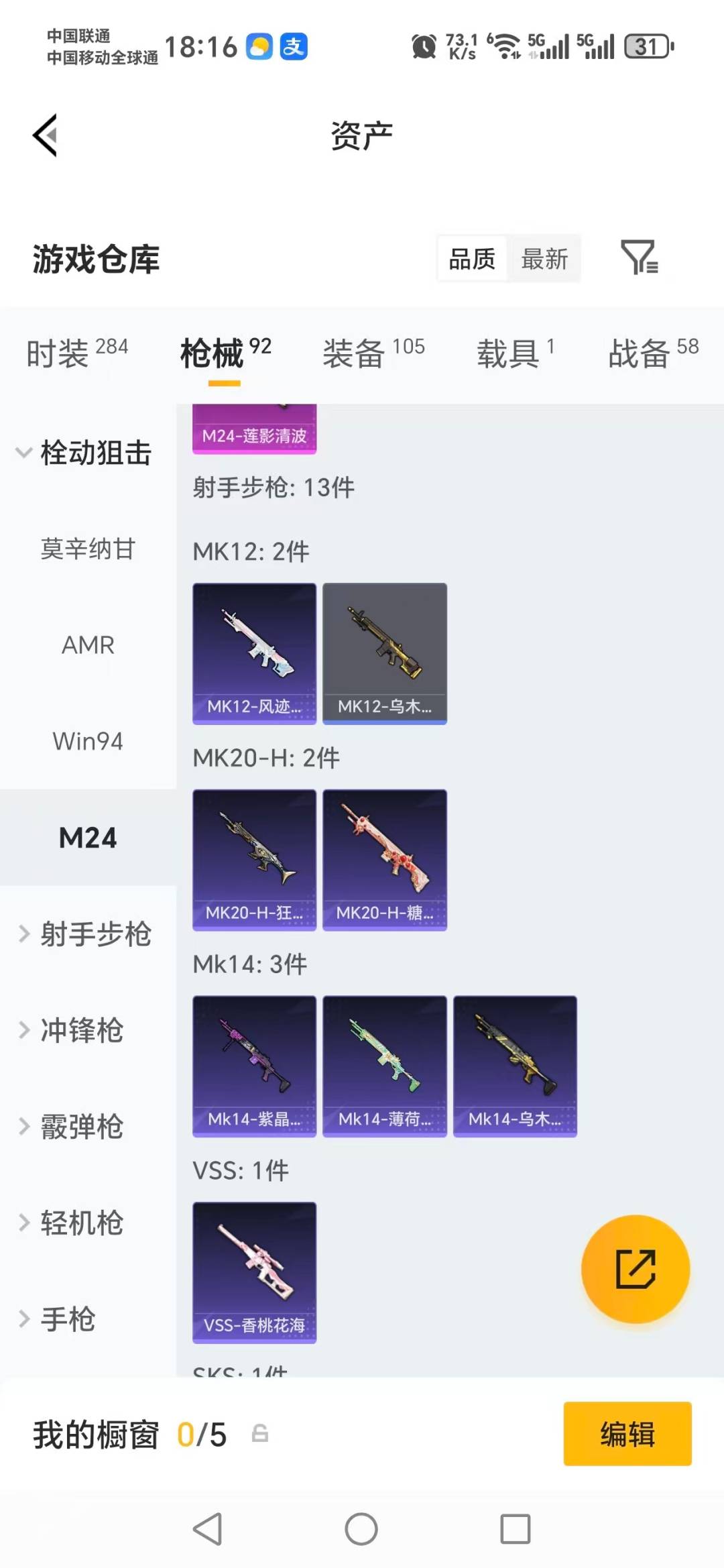Switch sorting to 品质

[471, 258]
